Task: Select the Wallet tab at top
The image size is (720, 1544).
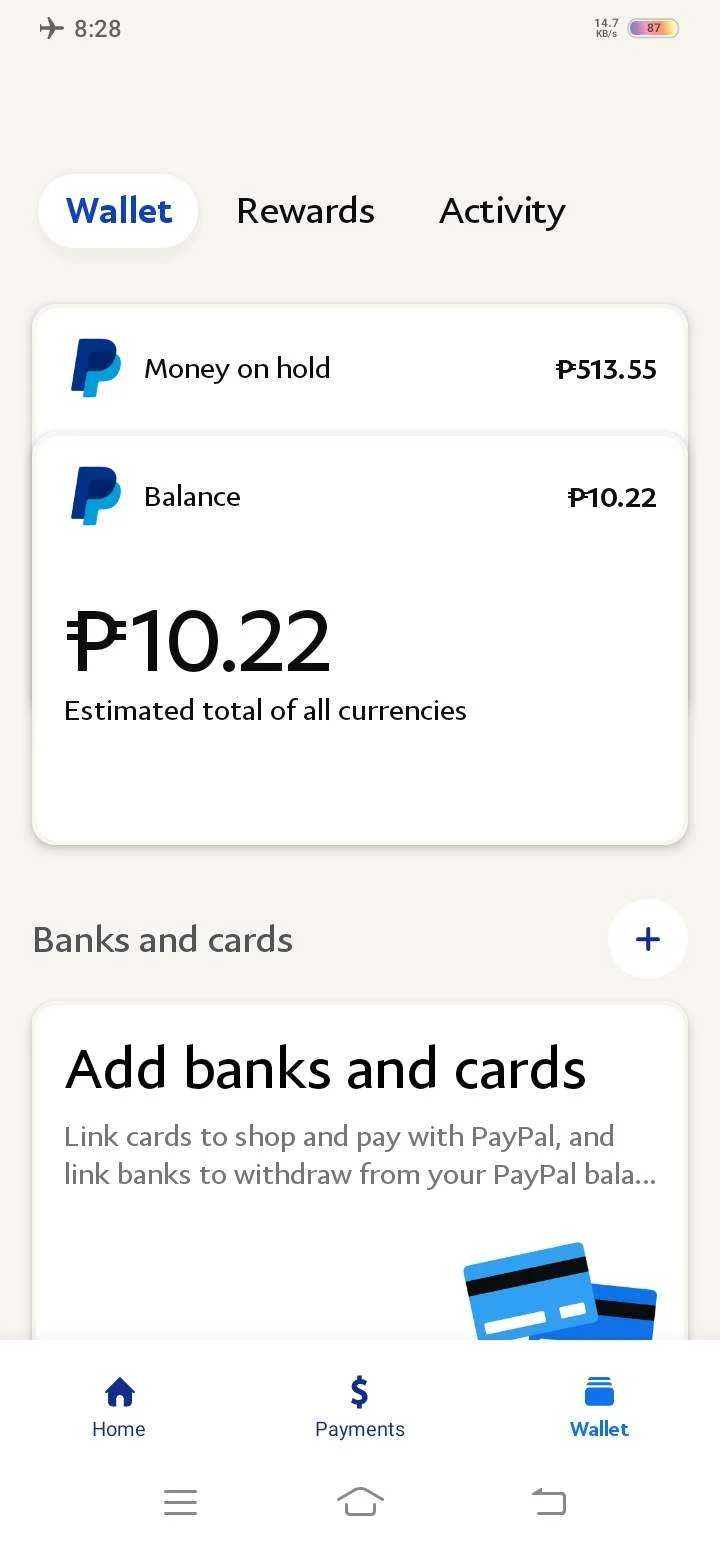Action: tap(118, 211)
